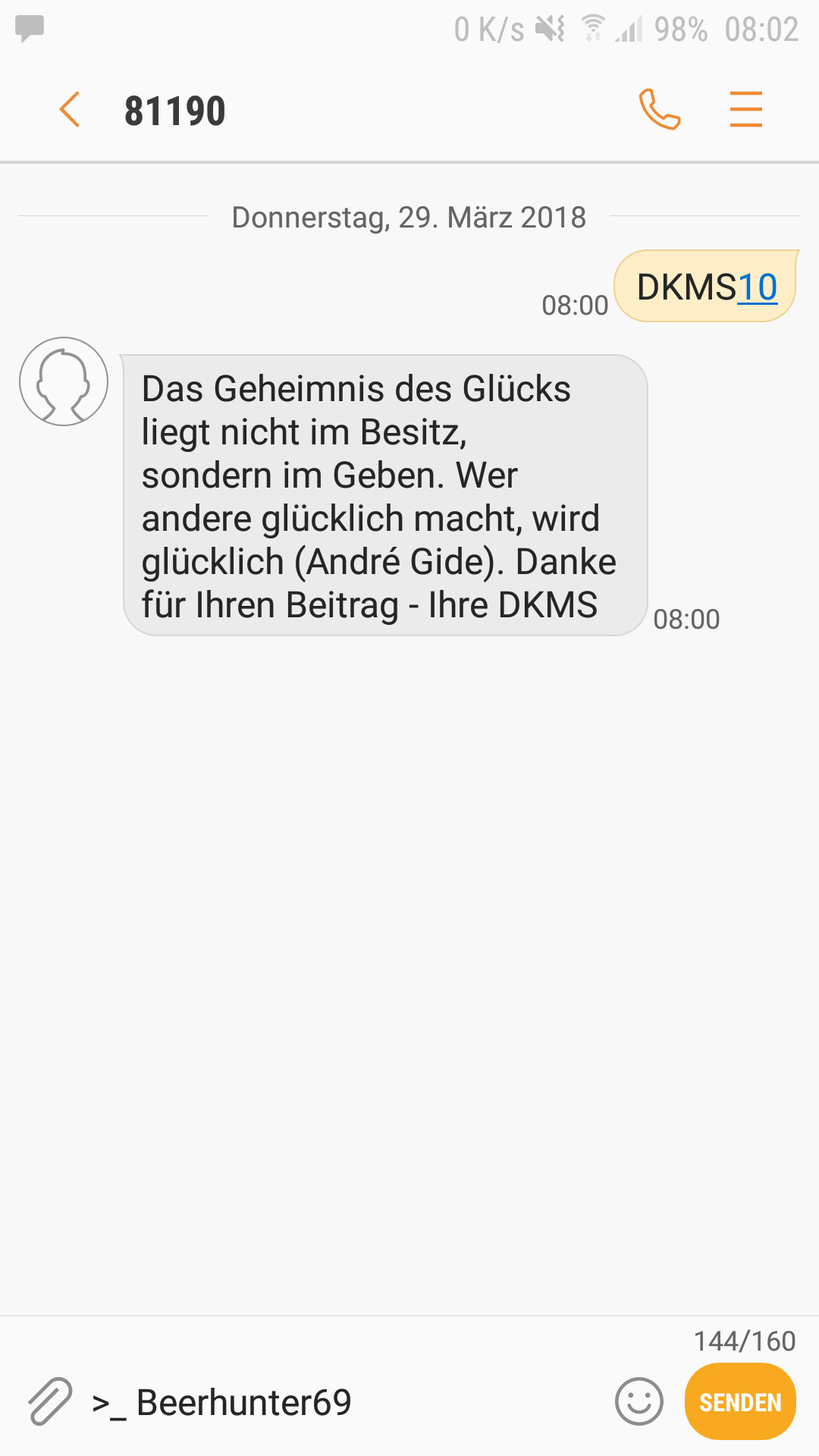Tap the linked number 10 in DKMS10
Viewport: 819px width, 1456px height.
point(757,287)
